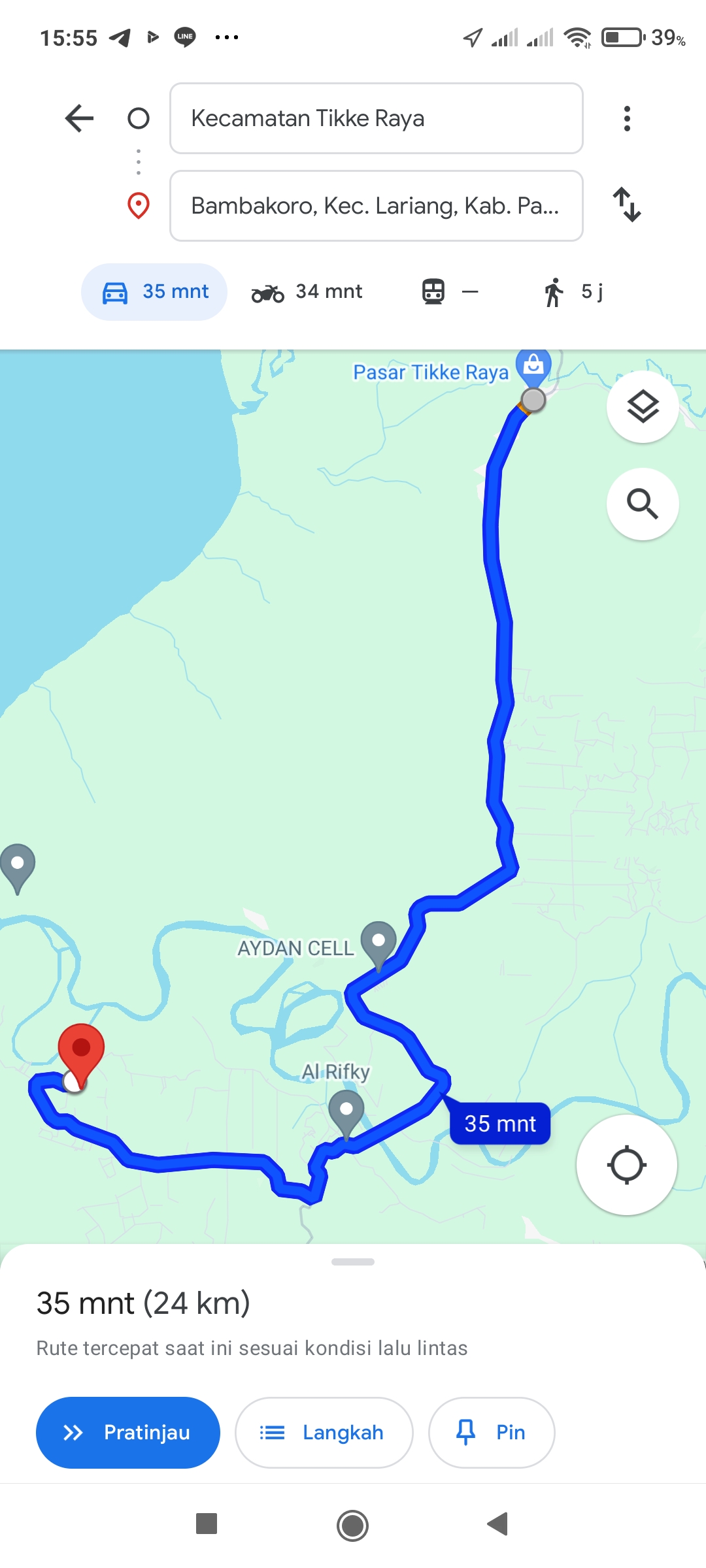The image size is (706, 1568).
Task: Switch to motorcycle mode 34 mnt
Action: (x=307, y=292)
